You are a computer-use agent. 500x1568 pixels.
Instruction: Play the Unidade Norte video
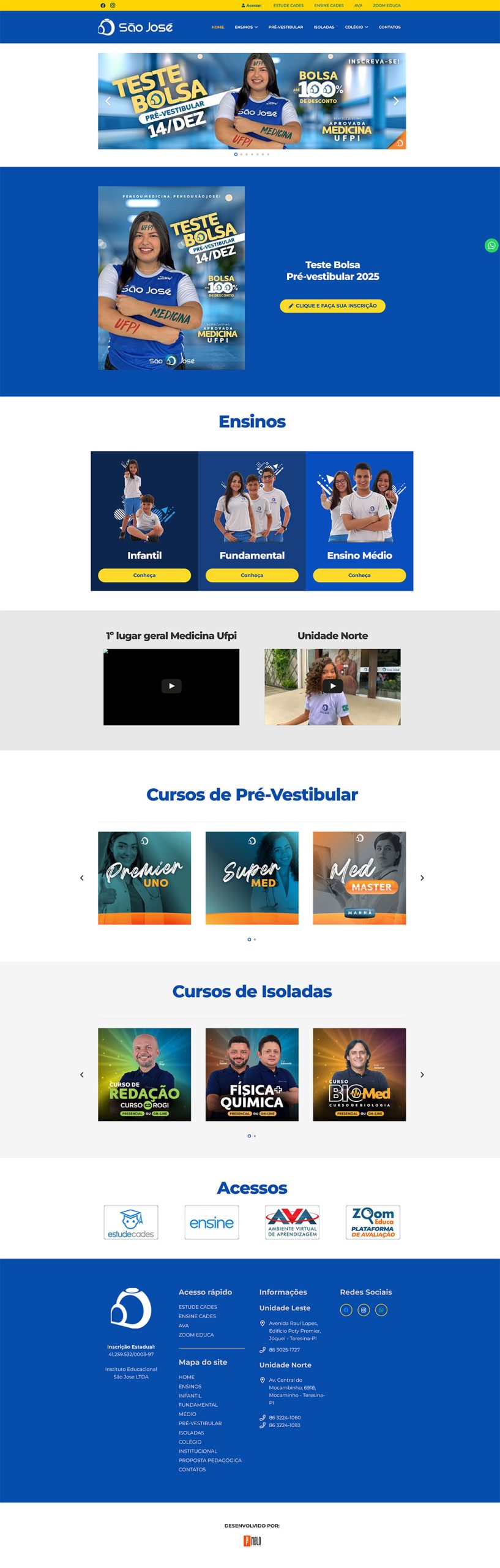[332, 686]
